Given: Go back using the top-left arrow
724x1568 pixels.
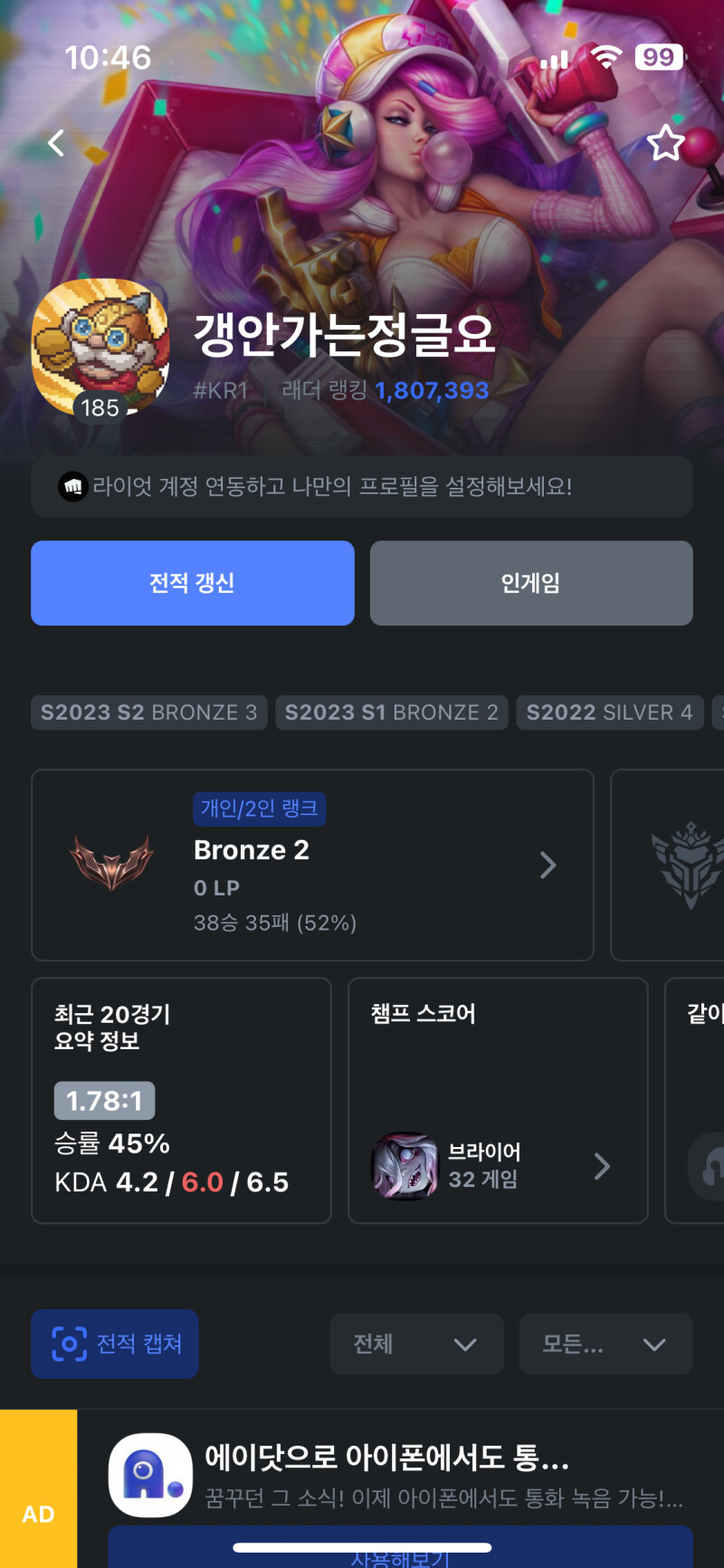Looking at the screenshot, I should [x=56, y=143].
